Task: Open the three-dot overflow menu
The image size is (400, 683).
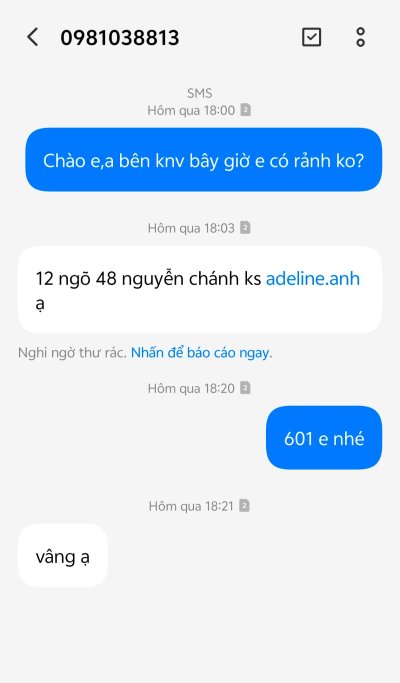Action: click(360, 37)
